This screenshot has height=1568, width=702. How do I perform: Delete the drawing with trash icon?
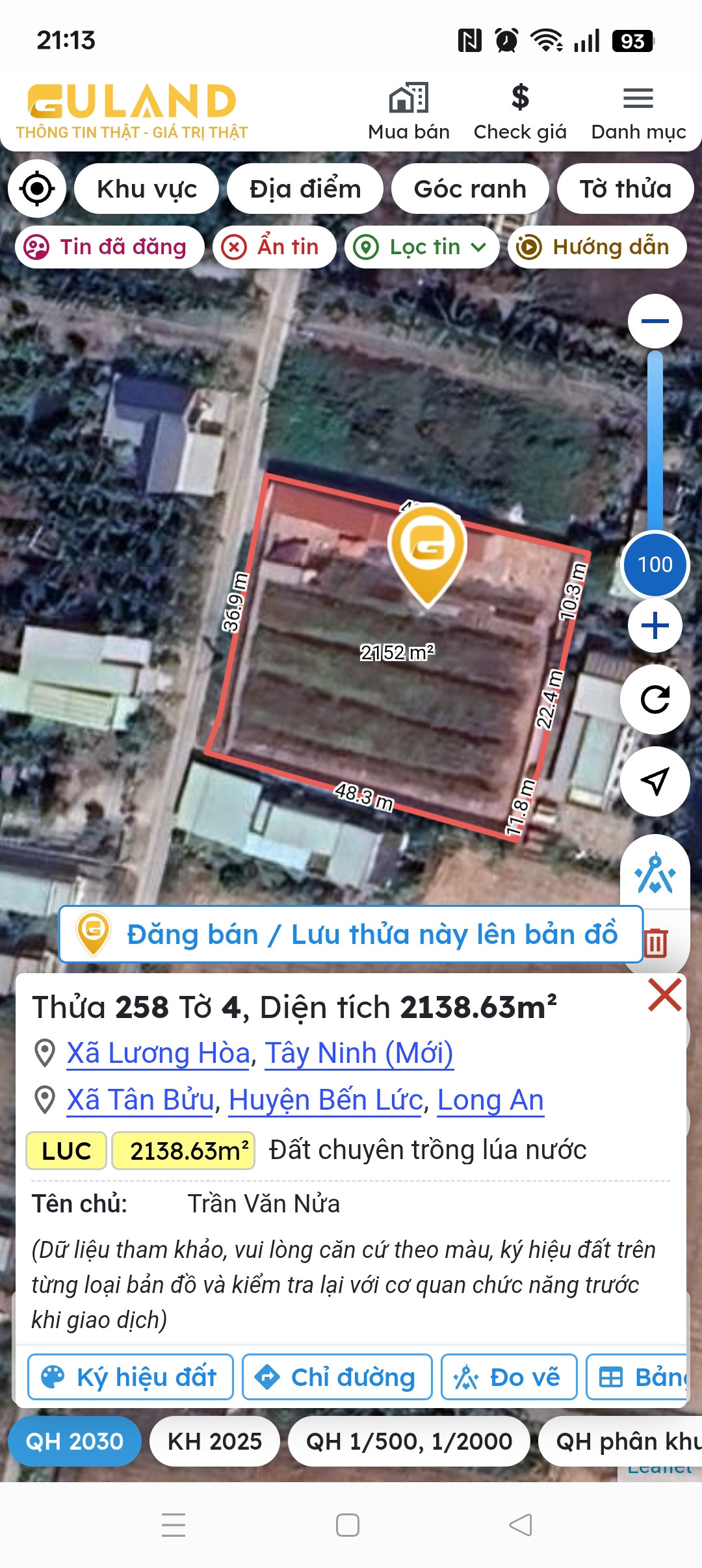pos(655,943)
